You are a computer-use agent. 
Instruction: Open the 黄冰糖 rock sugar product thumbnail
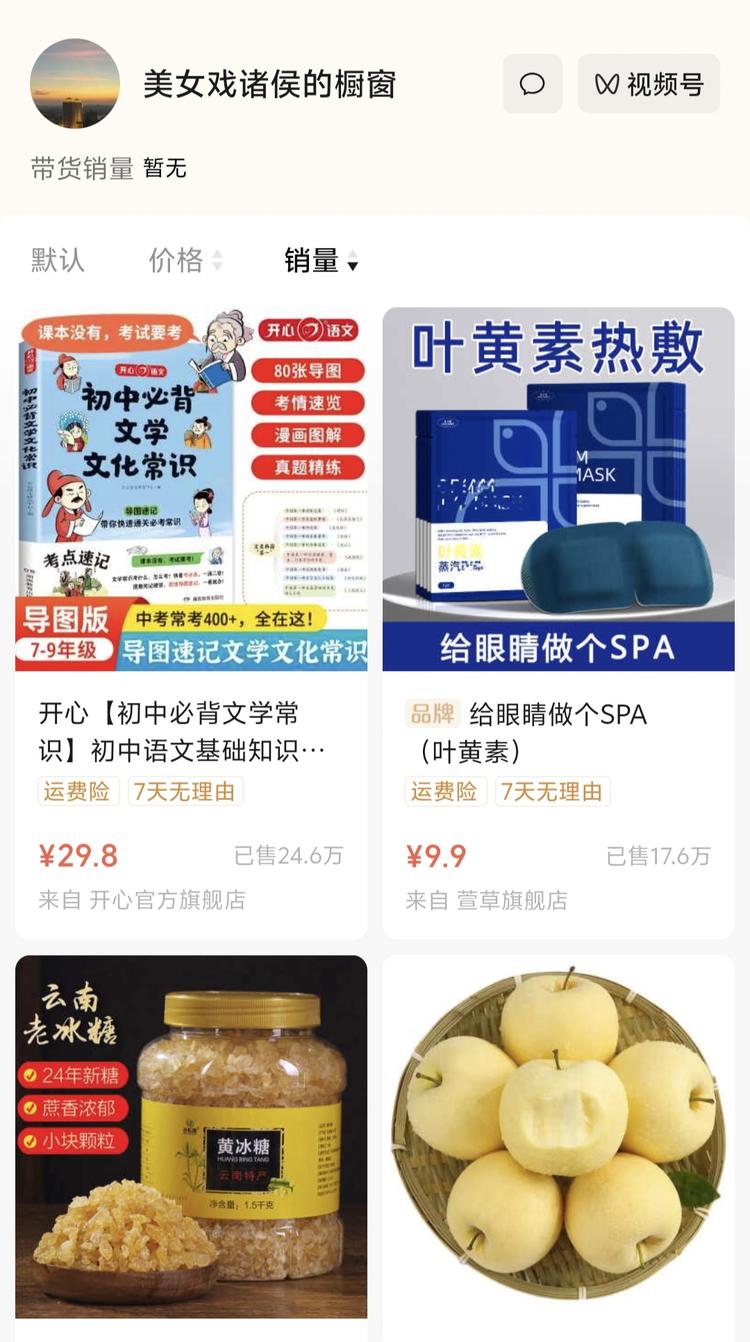pyautogui.click(x=188, y=1142)
